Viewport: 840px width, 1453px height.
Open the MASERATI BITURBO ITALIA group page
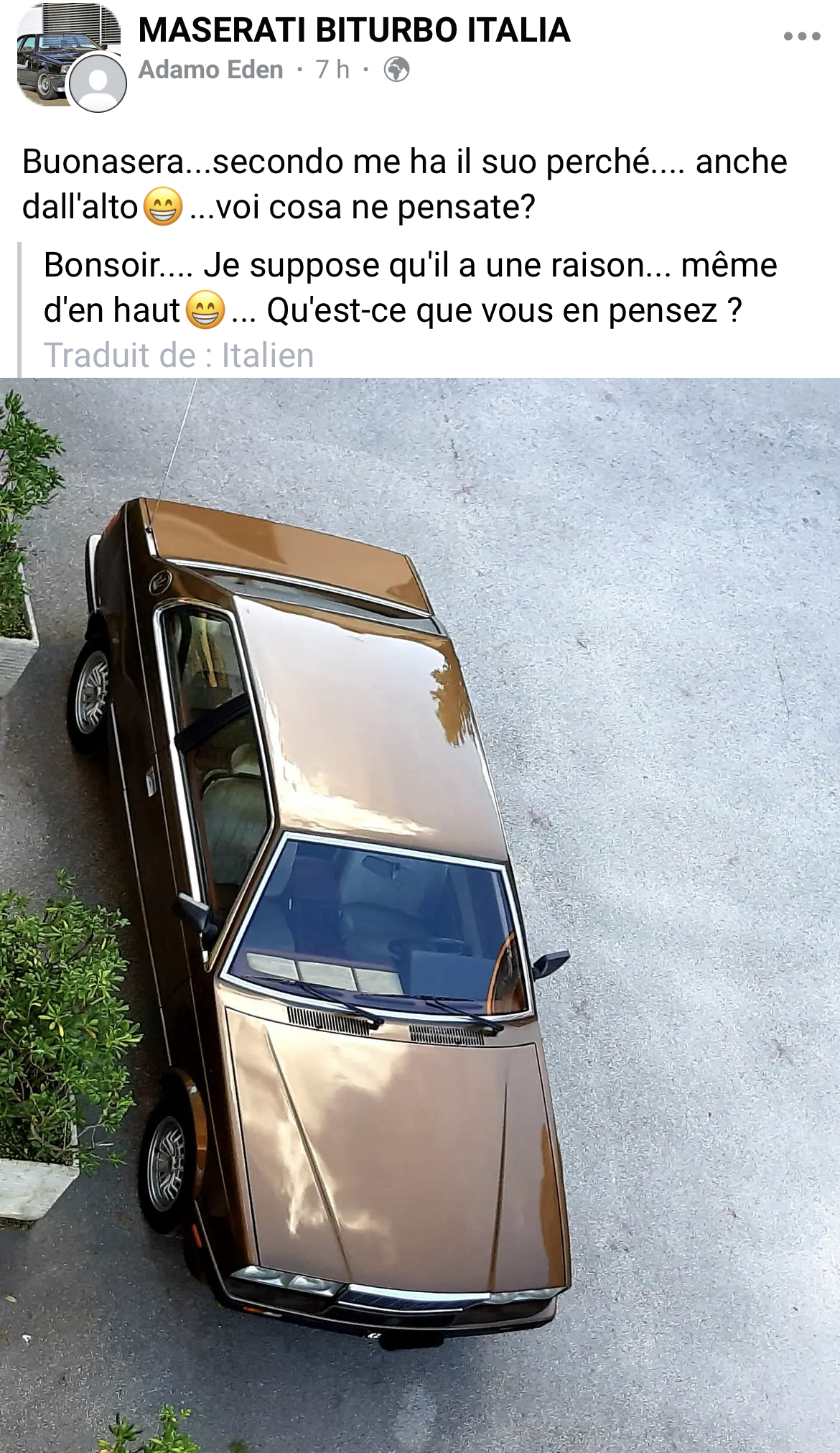pos(354,30)
